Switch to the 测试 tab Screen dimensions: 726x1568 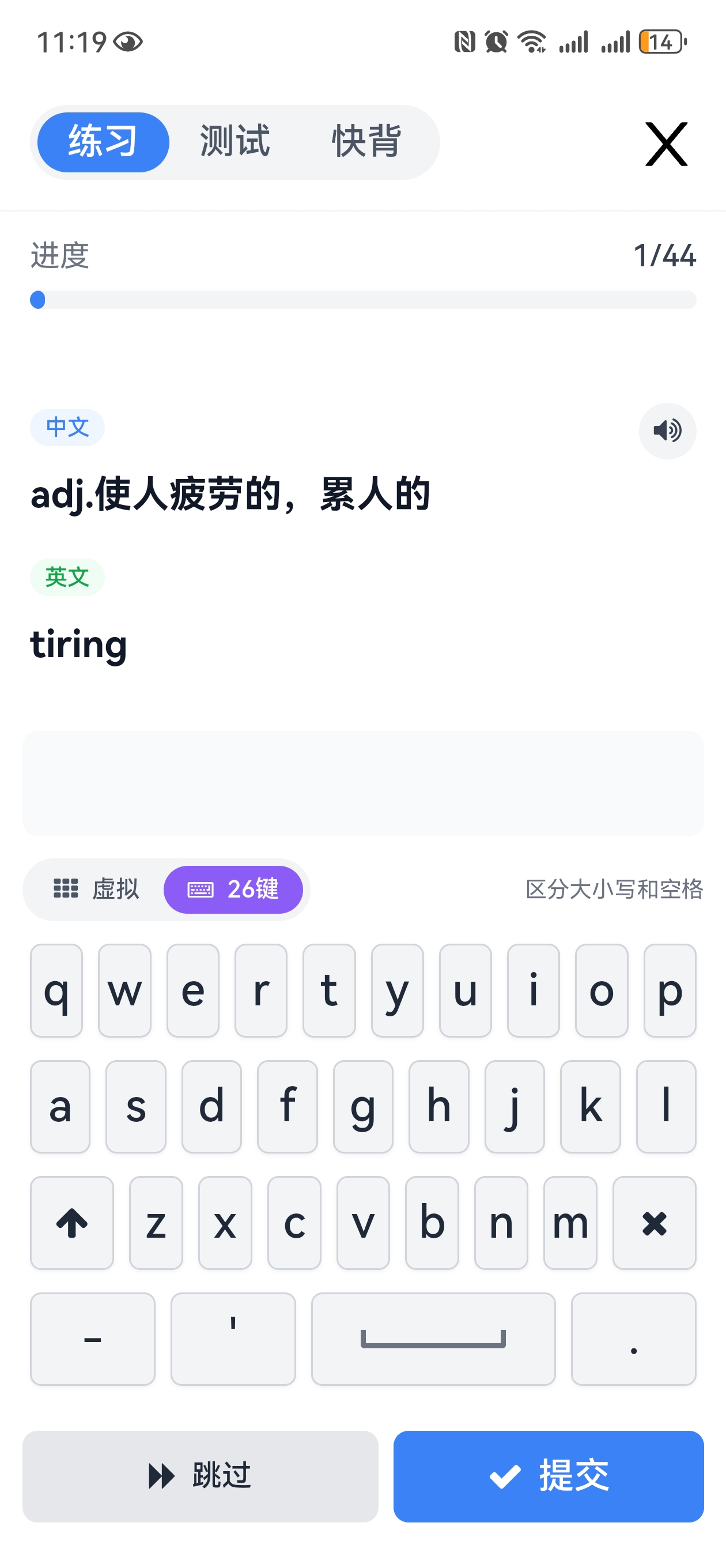pyautogui.click(x=235, y=142)
